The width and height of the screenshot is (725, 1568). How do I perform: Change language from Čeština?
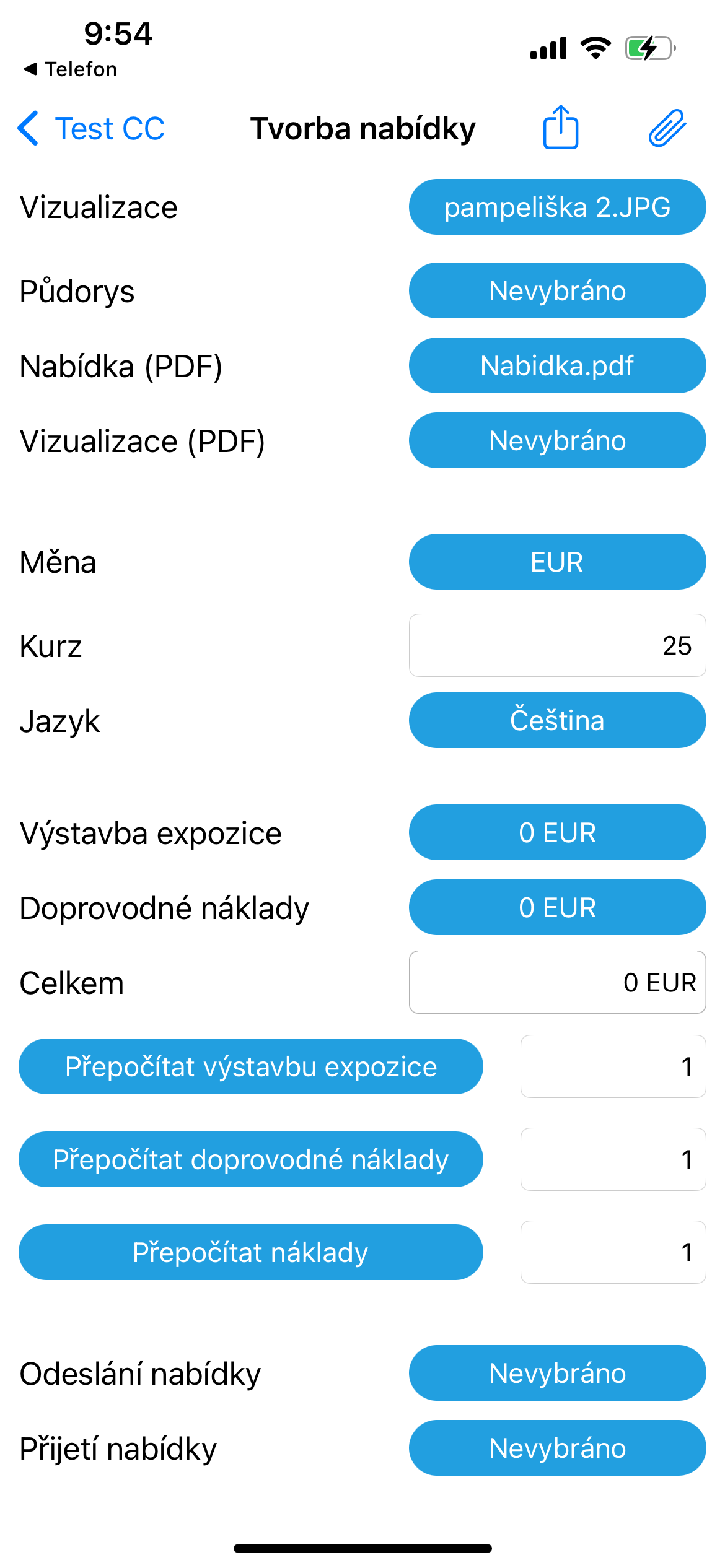point(557,720)
